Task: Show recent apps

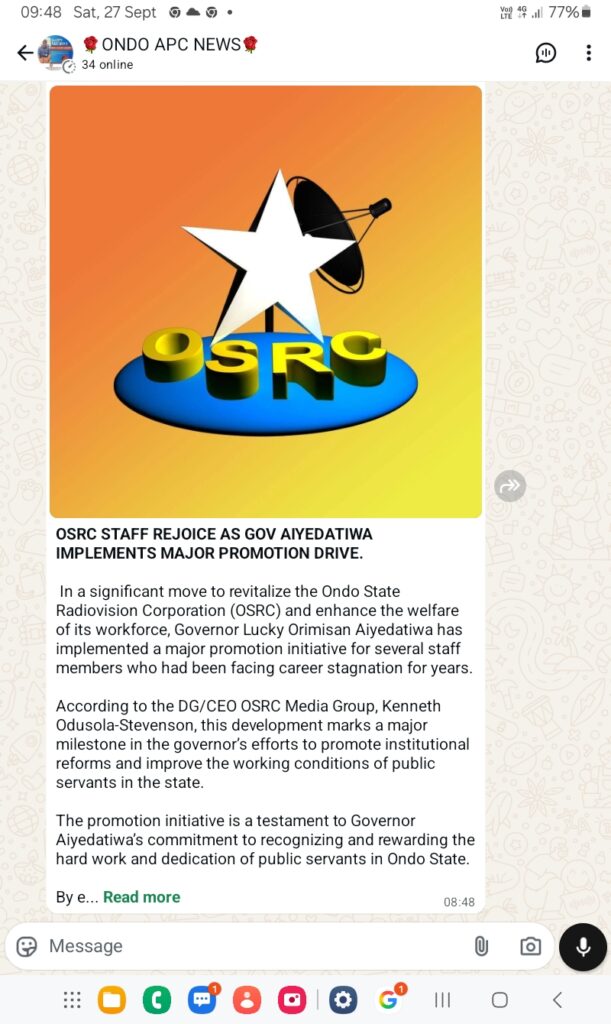Action: pos(443,999)
